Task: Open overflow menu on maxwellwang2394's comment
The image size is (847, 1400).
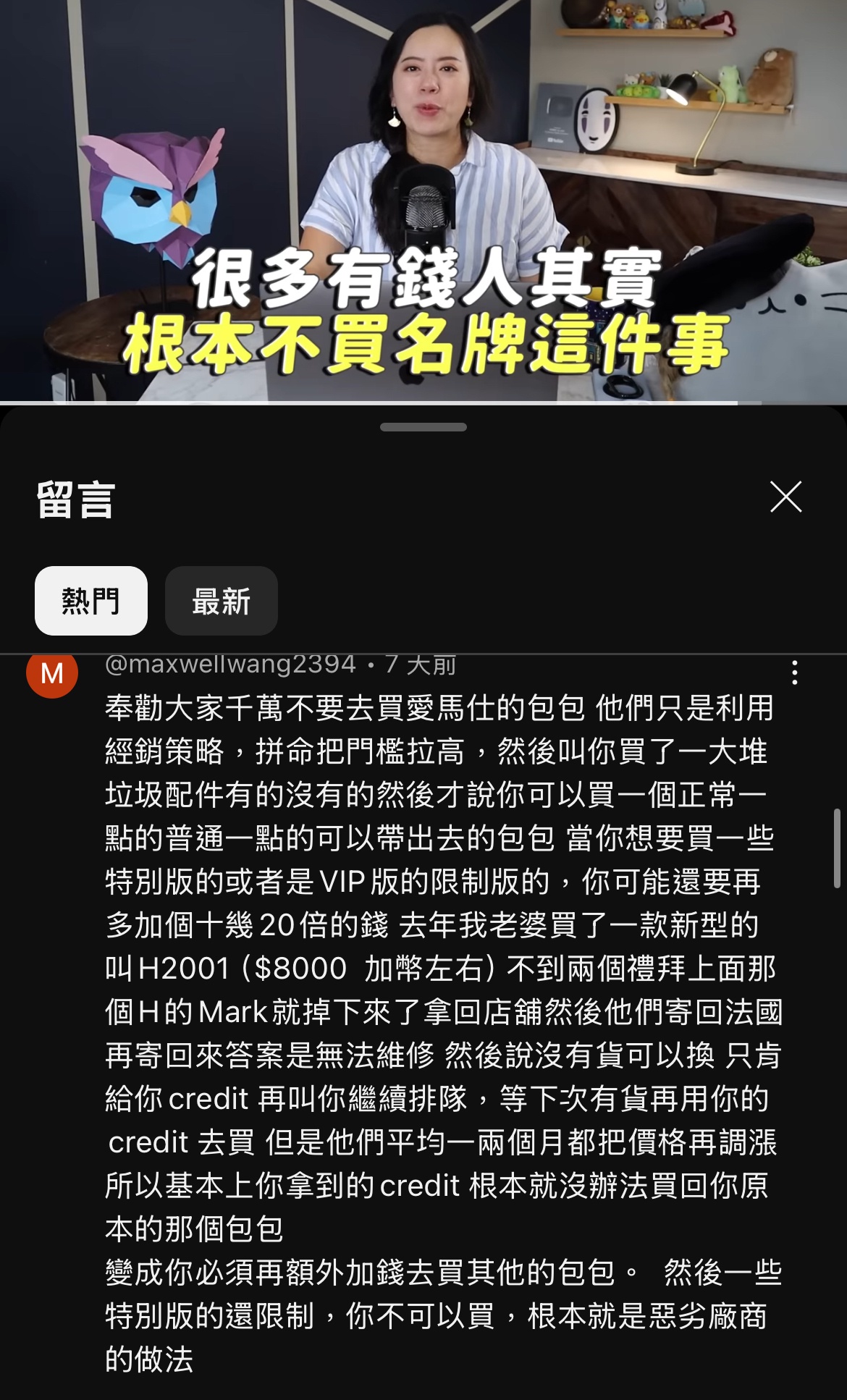Action: click(x=795, y=672)
